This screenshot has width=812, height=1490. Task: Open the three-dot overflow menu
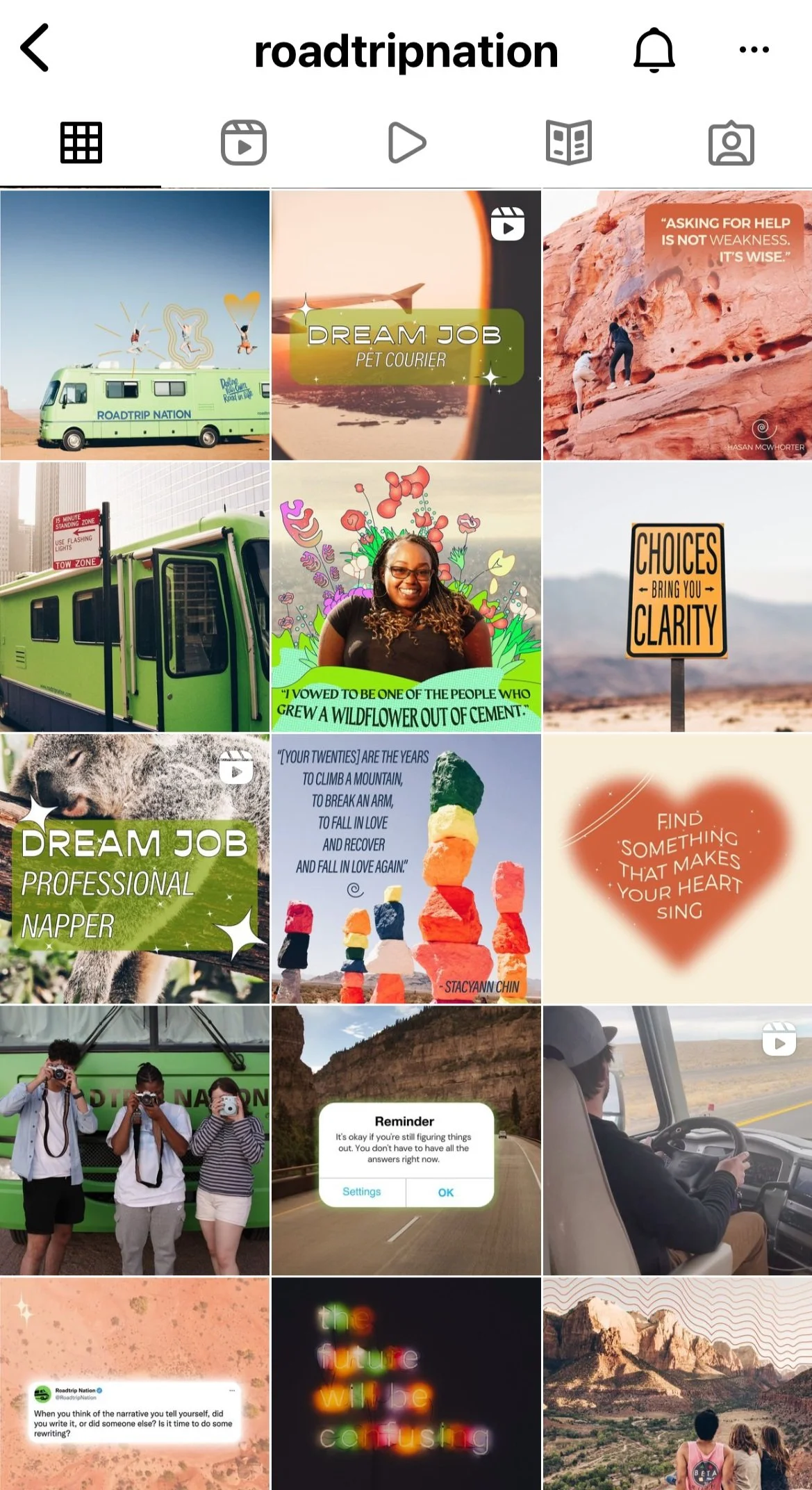point(754,49)
